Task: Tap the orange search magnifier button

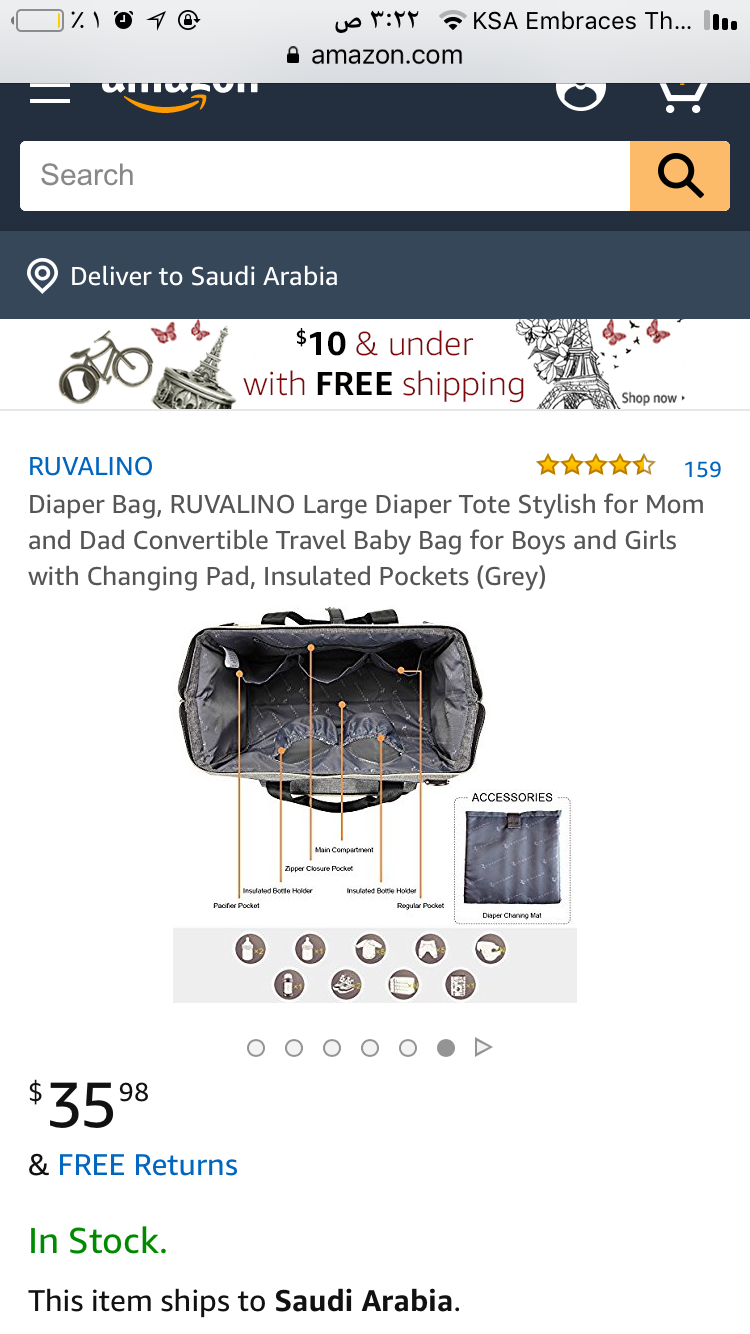Action: coord(679,176)
